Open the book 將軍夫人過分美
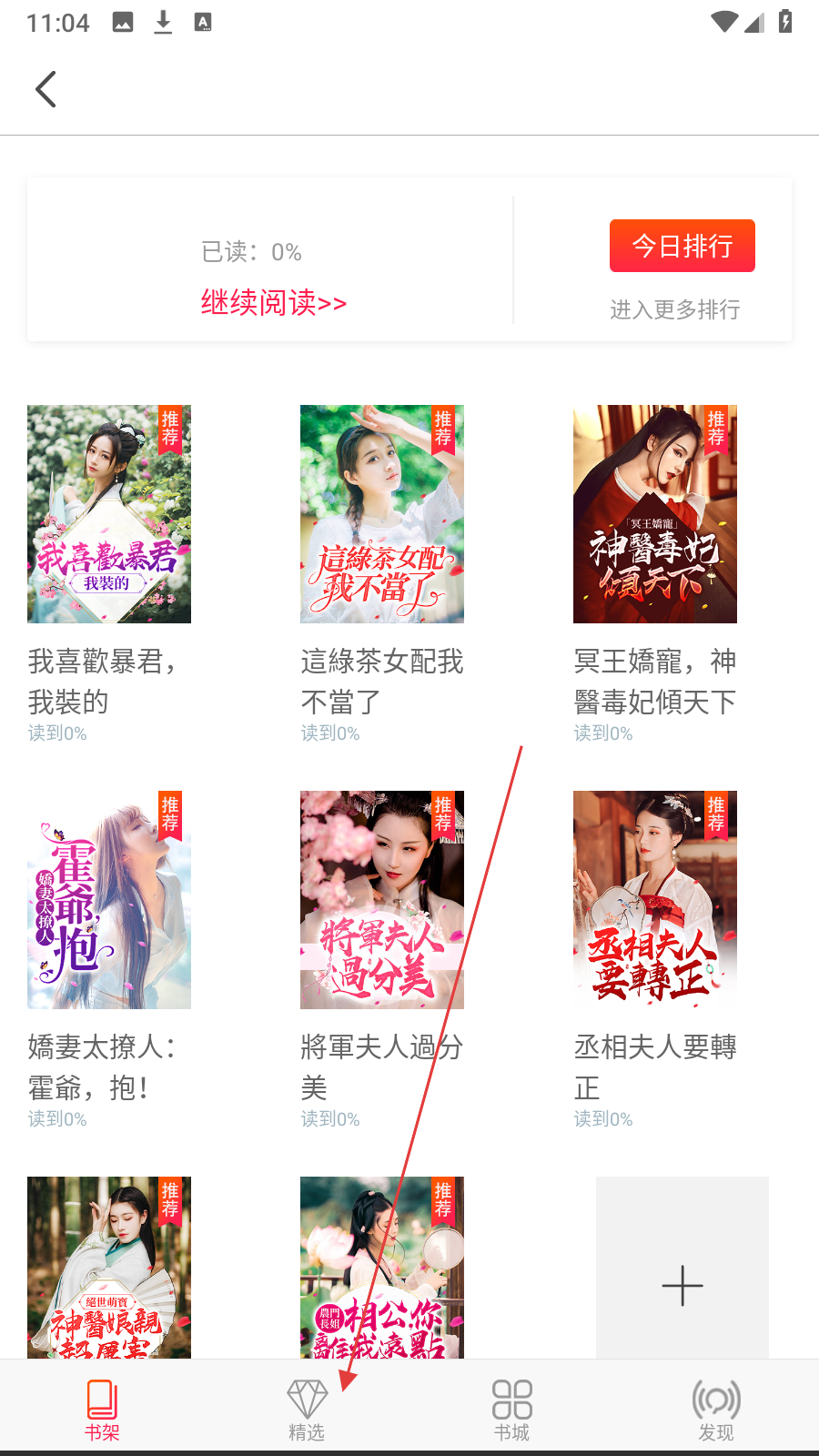The height and width of the screenshot is (1456, 819). tap(382, 900)
